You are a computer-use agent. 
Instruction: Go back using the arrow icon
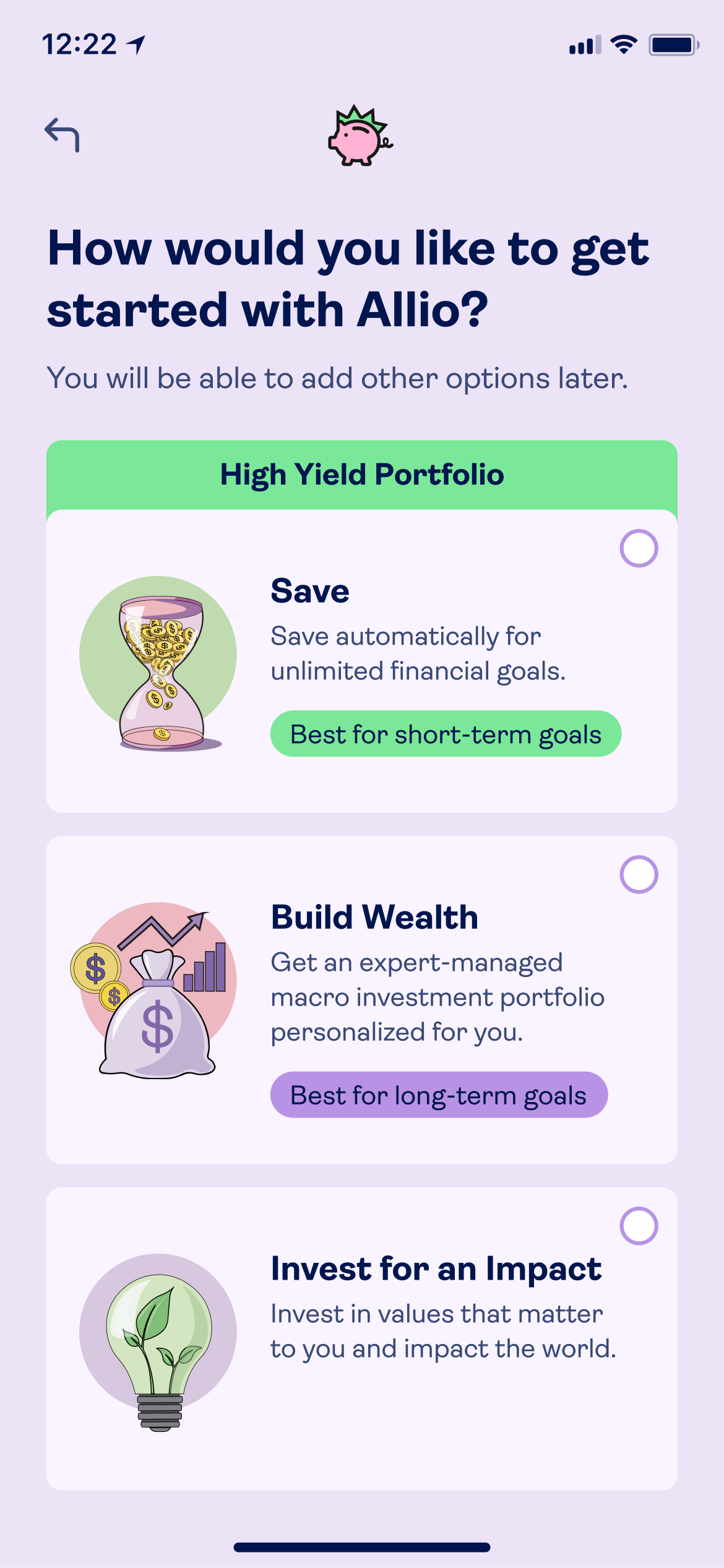click(62, 134)
